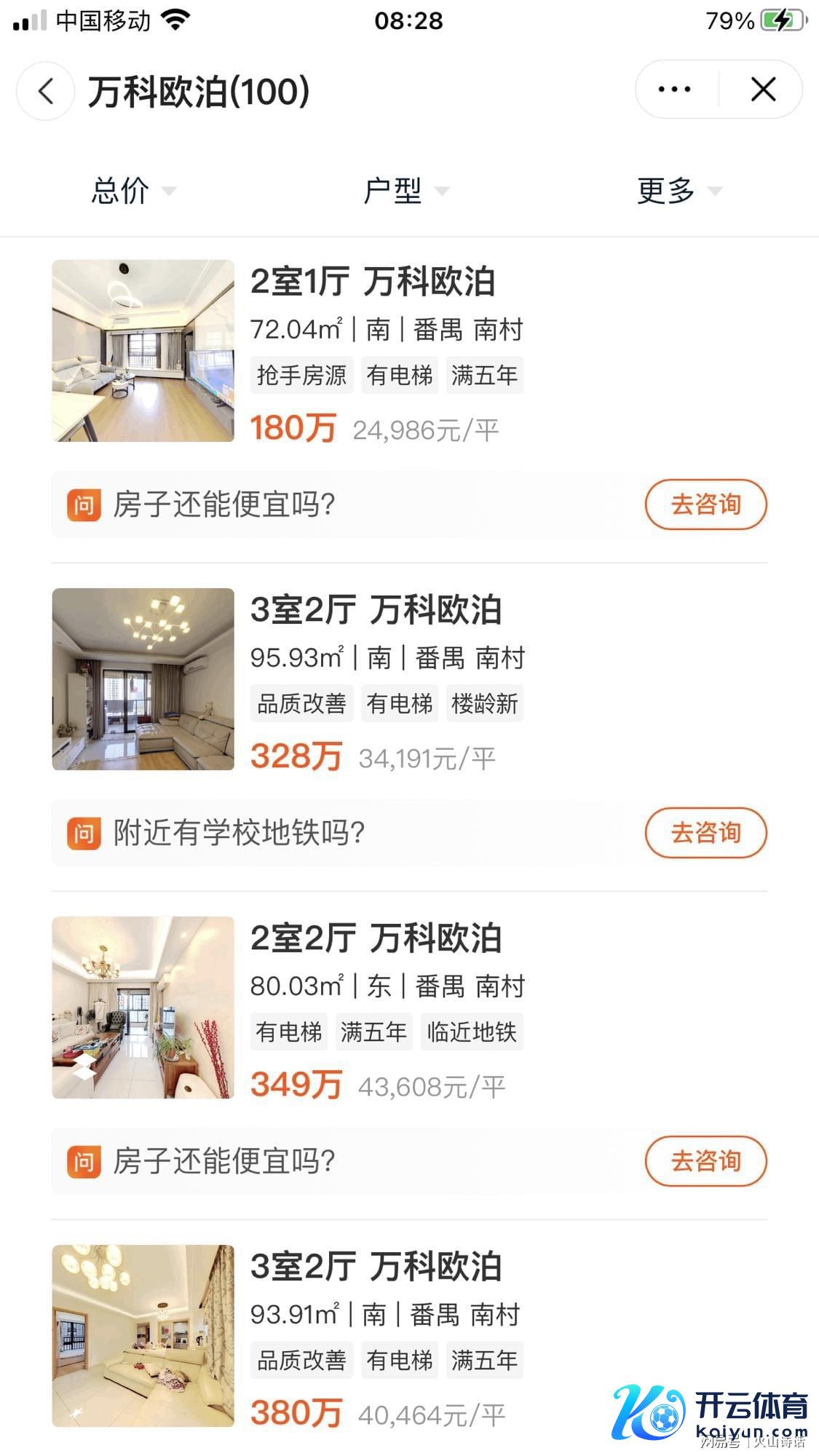This screenshot has height=1456, width=819.
Task: Expand the 户型 layout filter
Action: [x=405, y=191]
